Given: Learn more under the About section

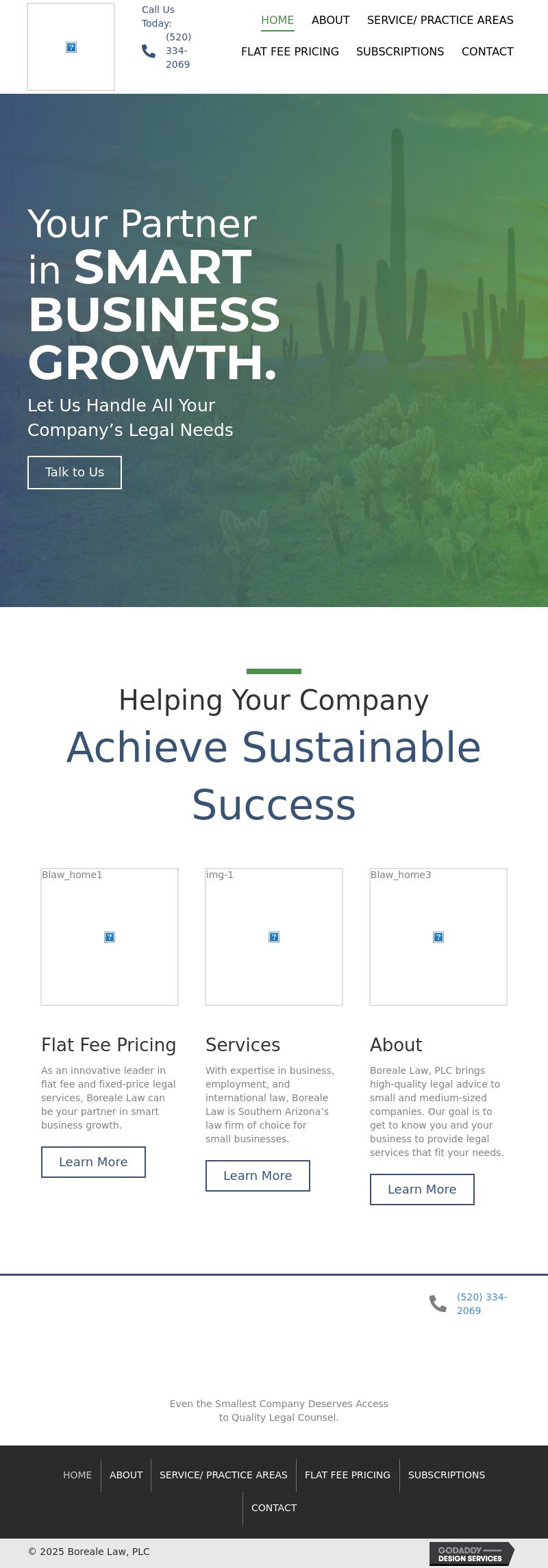Looking at the screenshot, I should tap(422, 1190).
